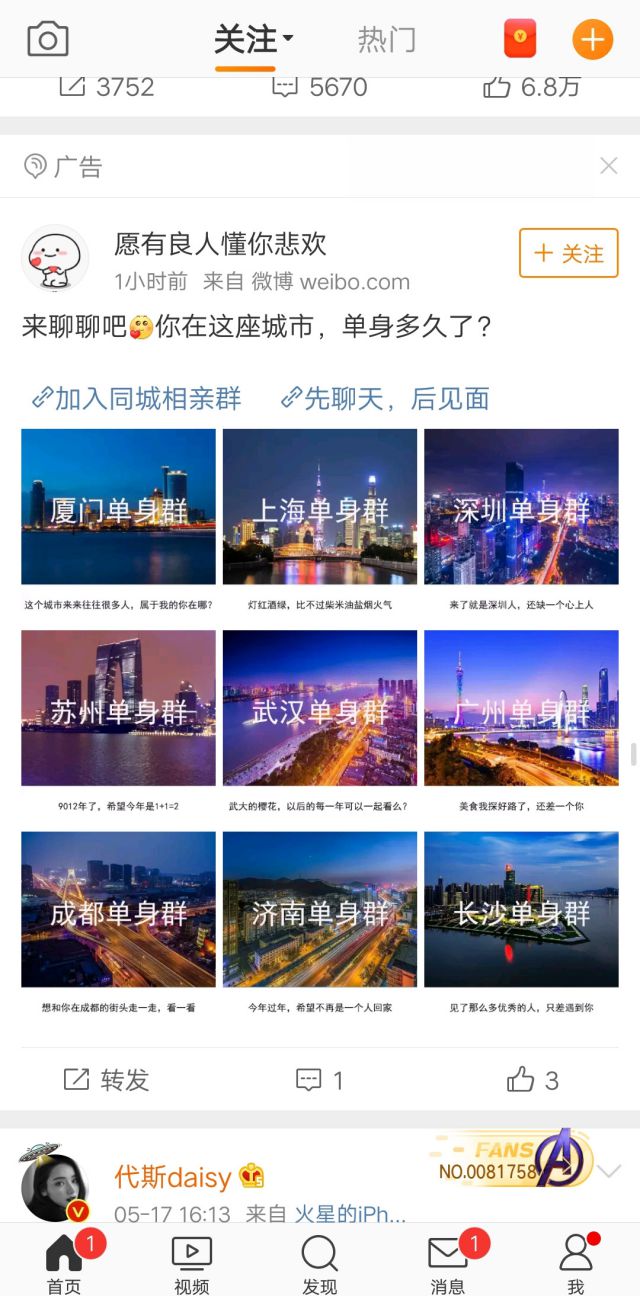Switch to the 视频 tab
Screen dimensions: 640x1296
click(x=191, y=1264)
